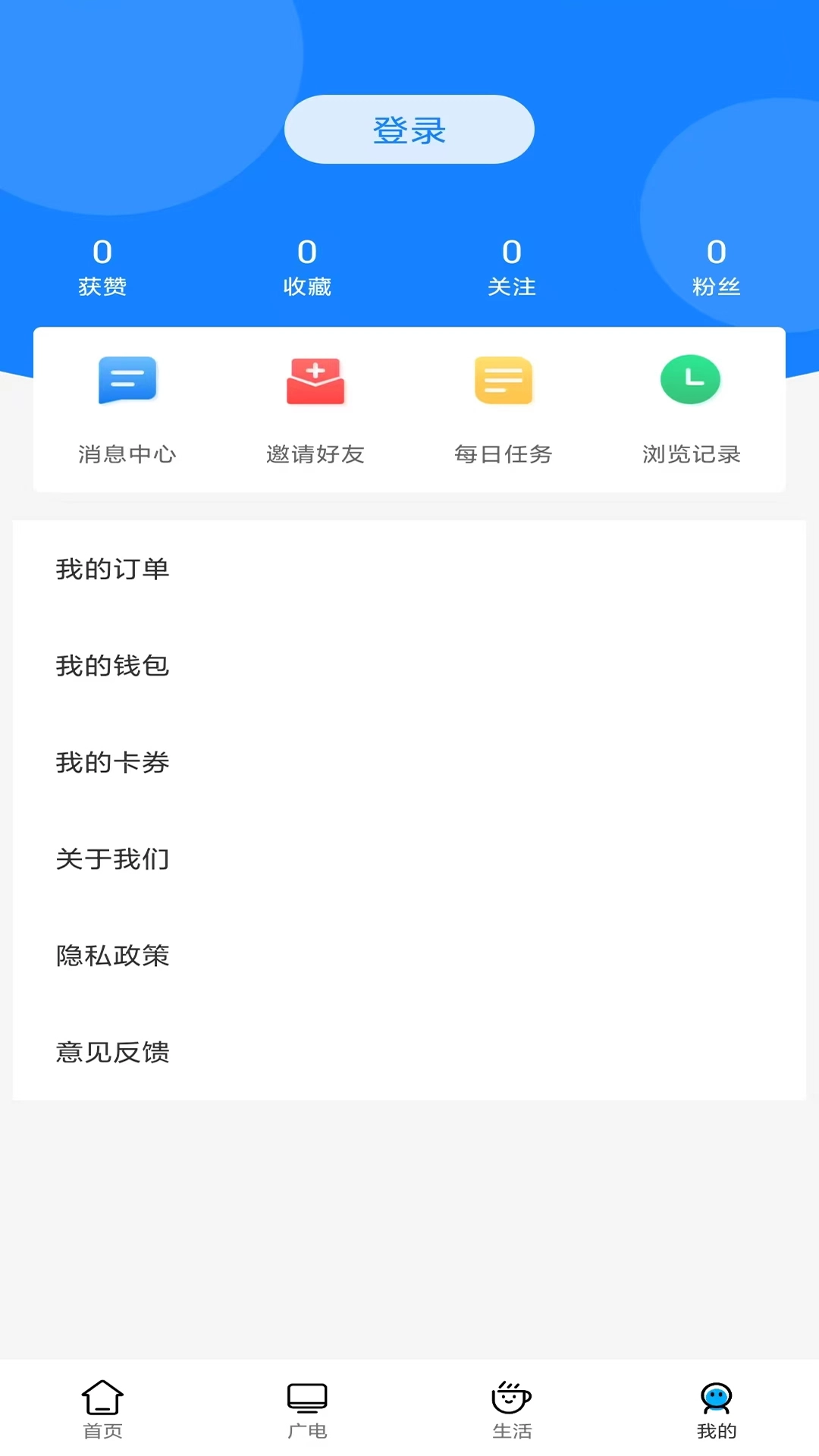Open 意见反馈 feedback entry
Image resolution: width=819 pixels, height=1456 pixels.
tap(112, 1052)
